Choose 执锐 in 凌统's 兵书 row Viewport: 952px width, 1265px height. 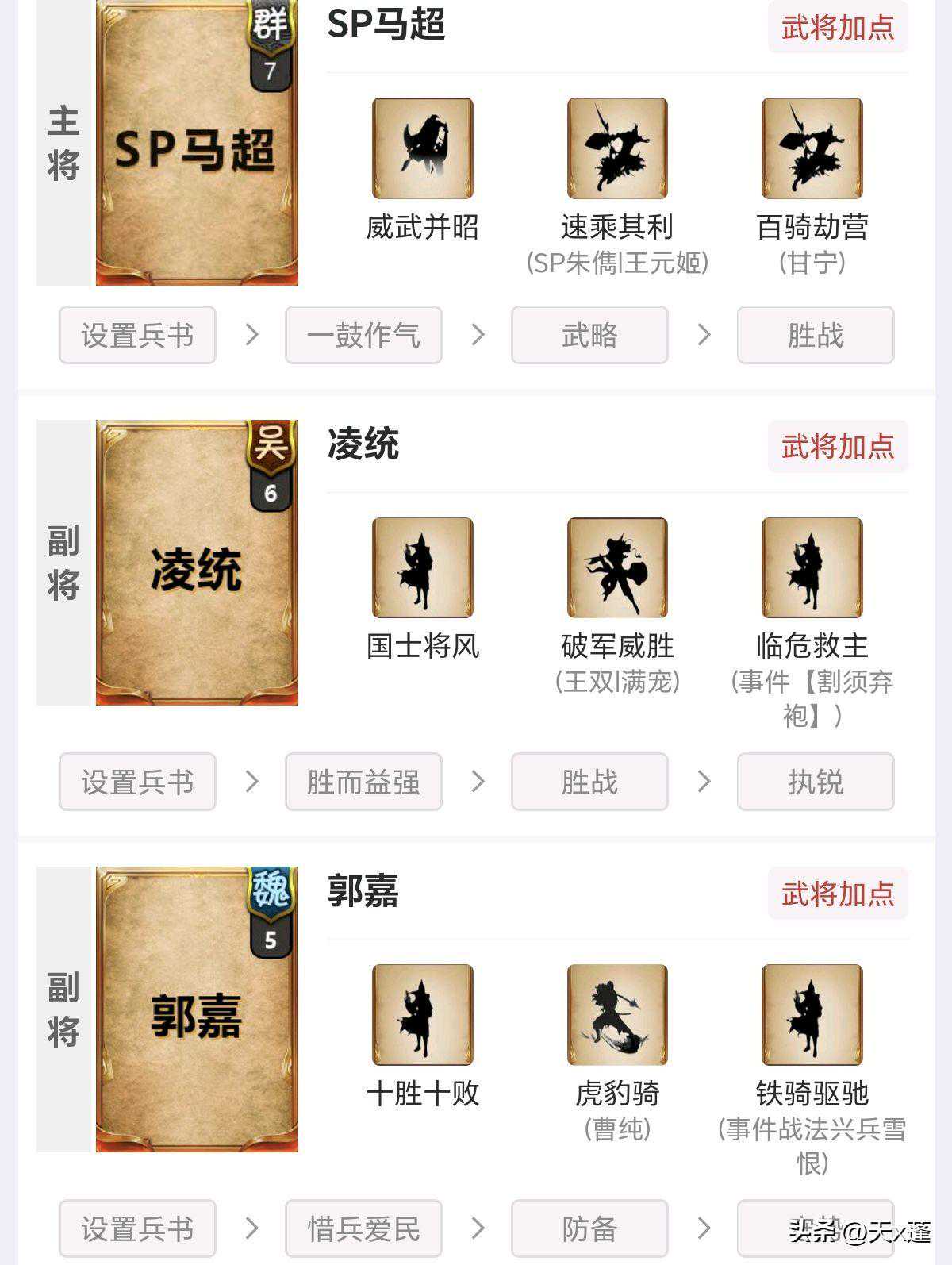tap(816, 782)
